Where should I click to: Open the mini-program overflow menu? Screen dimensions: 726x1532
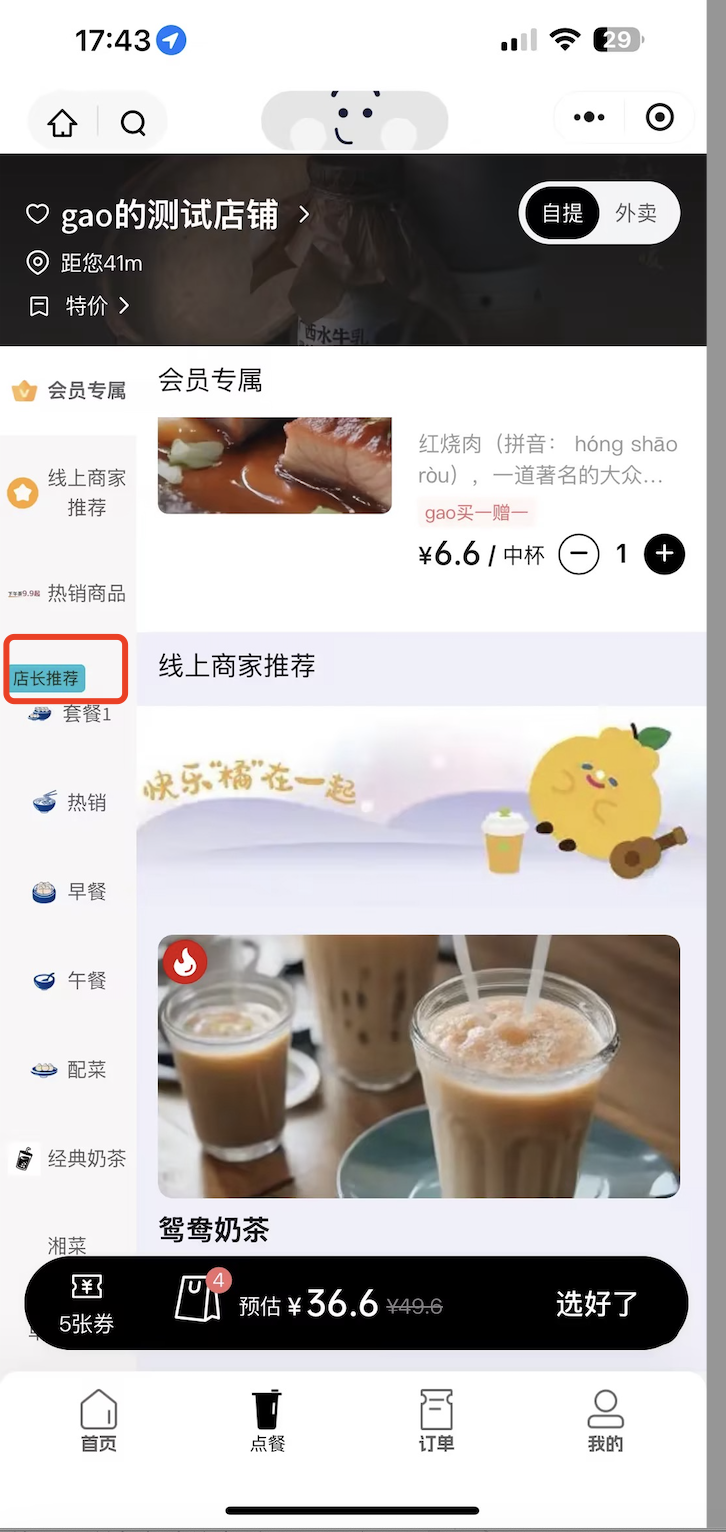pos(589,118)
